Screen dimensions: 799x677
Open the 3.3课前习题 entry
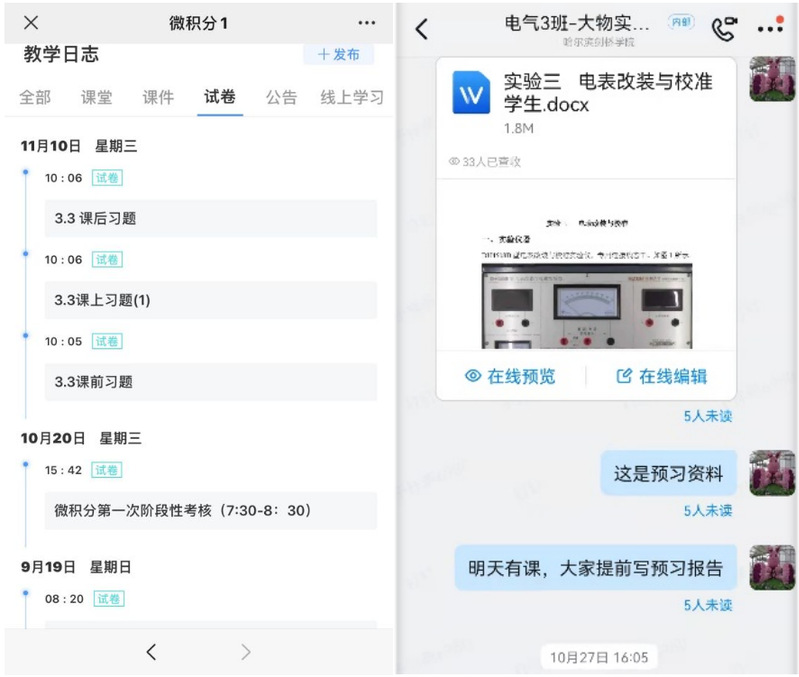pos(210,382)
